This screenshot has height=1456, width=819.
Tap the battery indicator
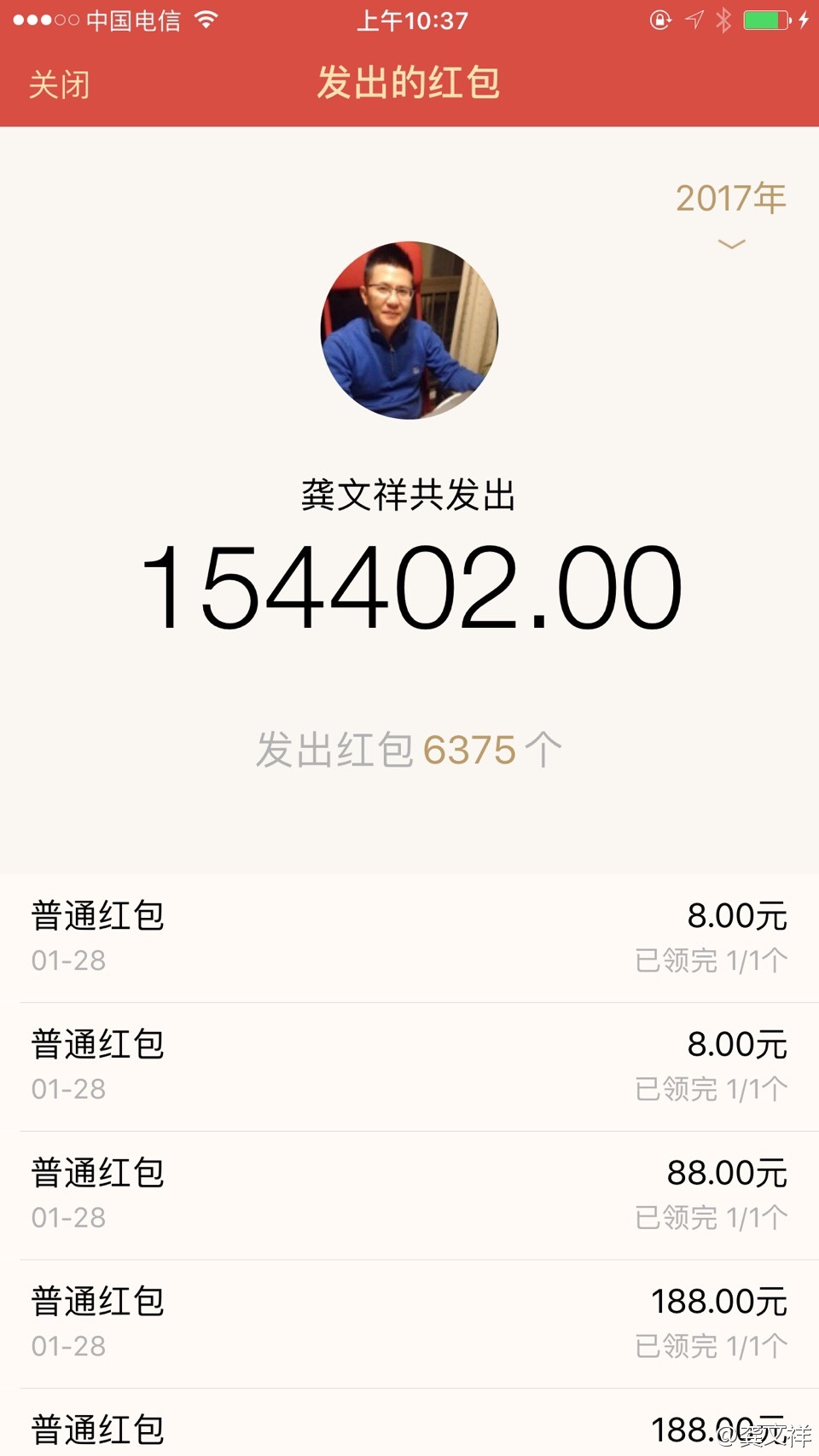coord(766,20)
